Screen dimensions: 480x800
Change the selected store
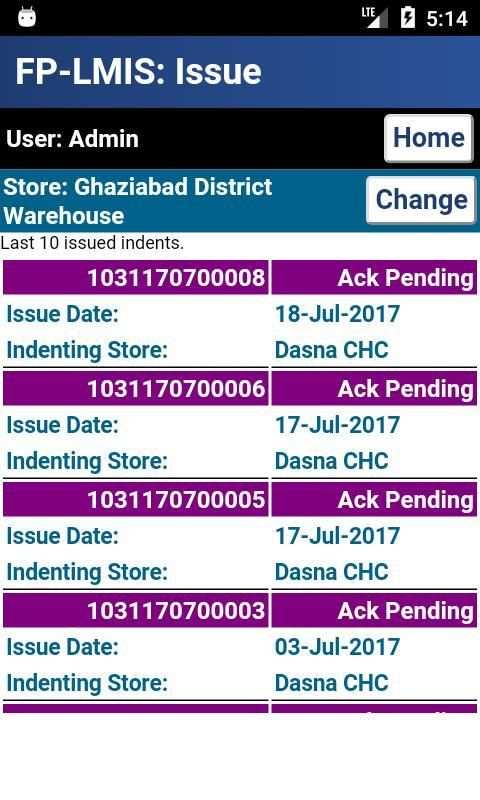pyautogui.click(x=421, y=200)
